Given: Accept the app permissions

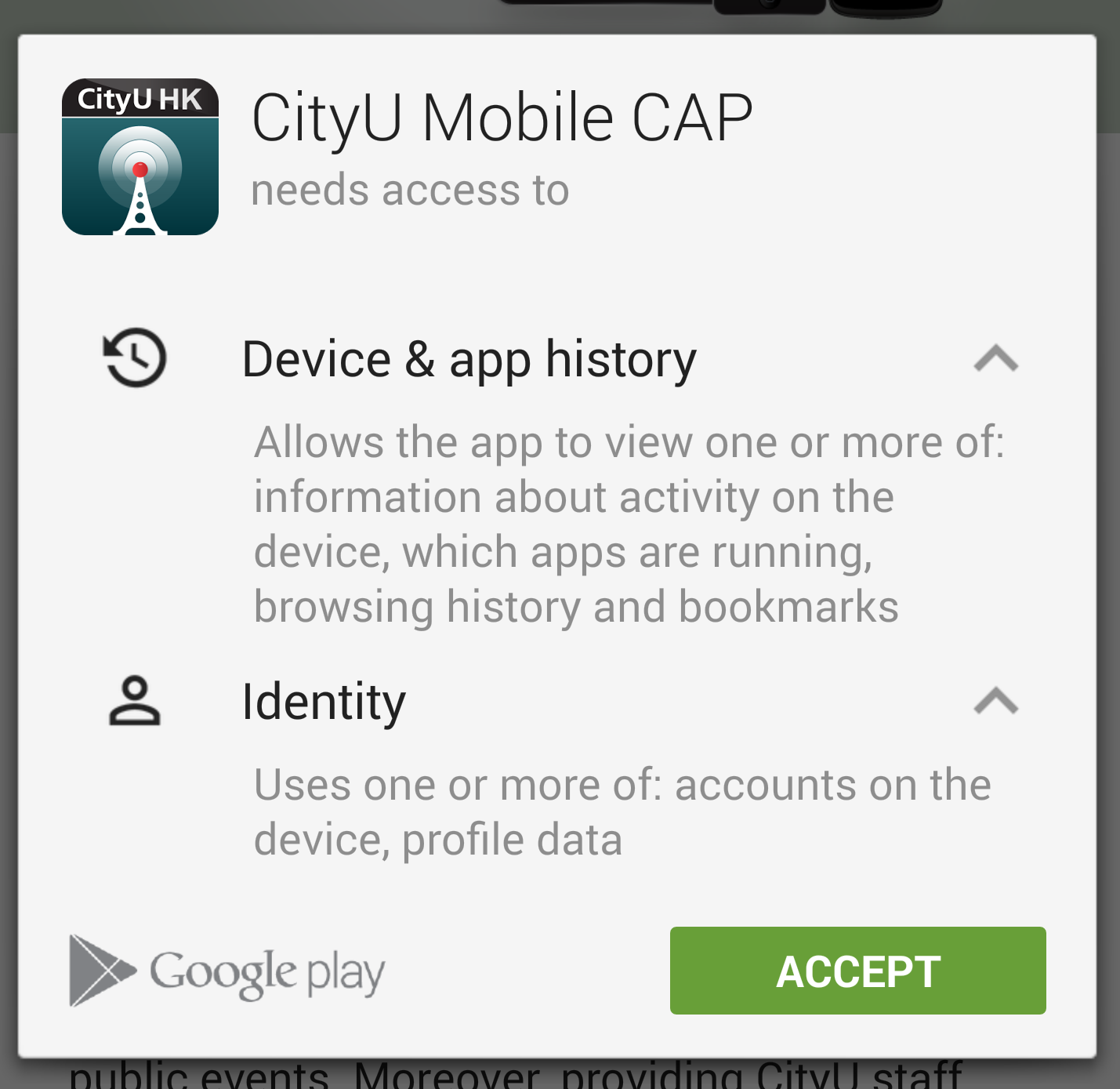Looking at the screenshot, I should [857, 971].
